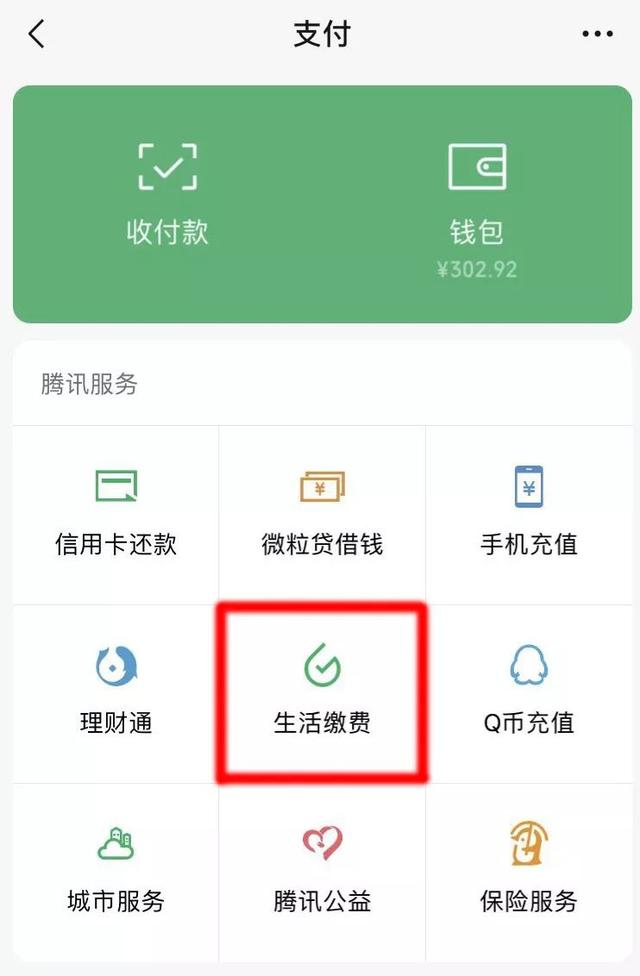
Task: Open 手机充值 to top up phone
Action: tap(528, 513)
